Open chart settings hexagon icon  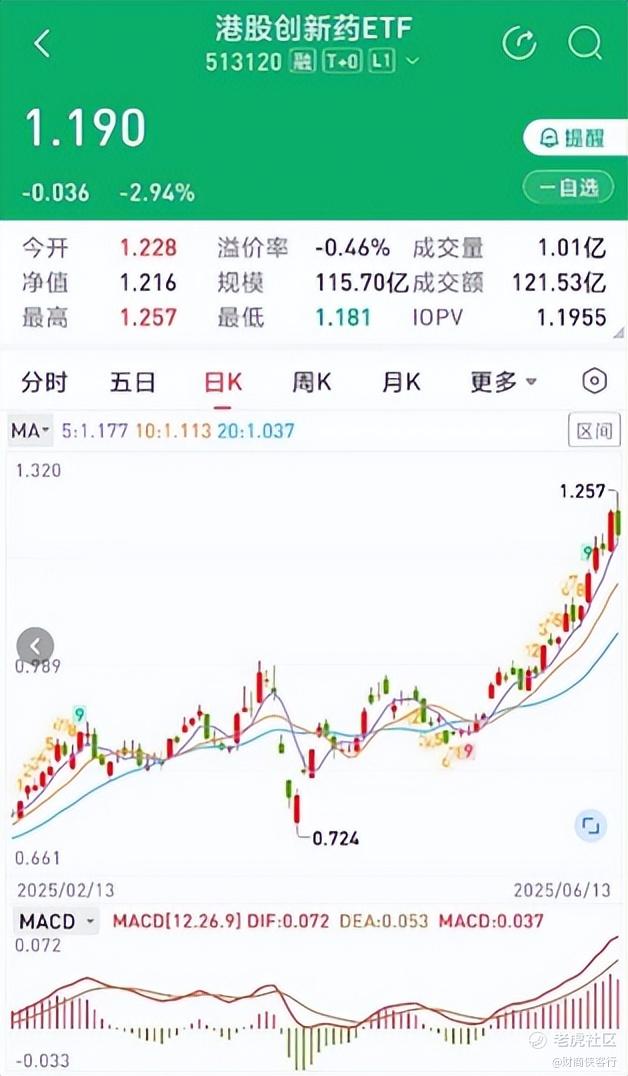(594, 381)
